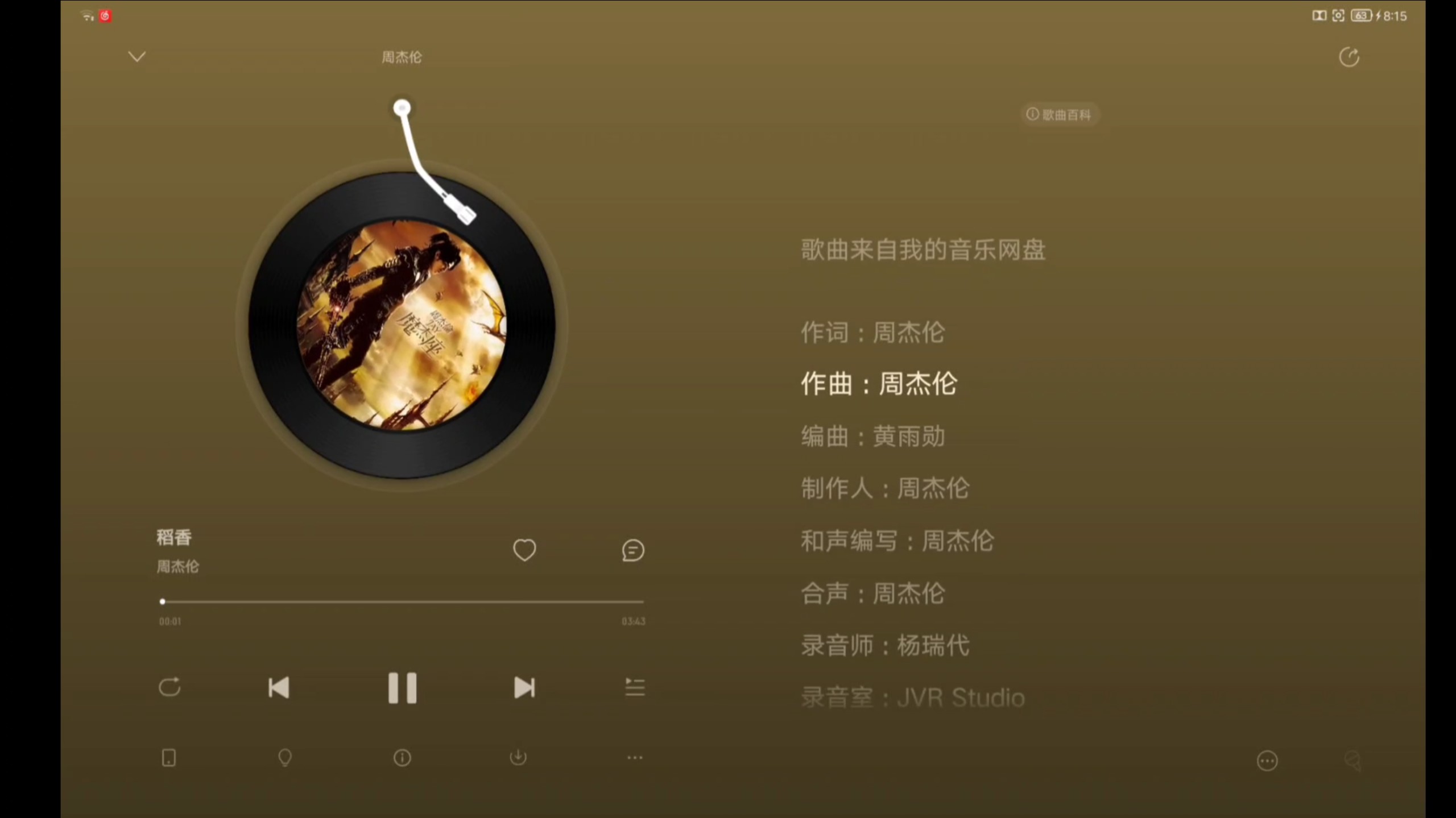Open song info icon

click(x=402, y=758)
